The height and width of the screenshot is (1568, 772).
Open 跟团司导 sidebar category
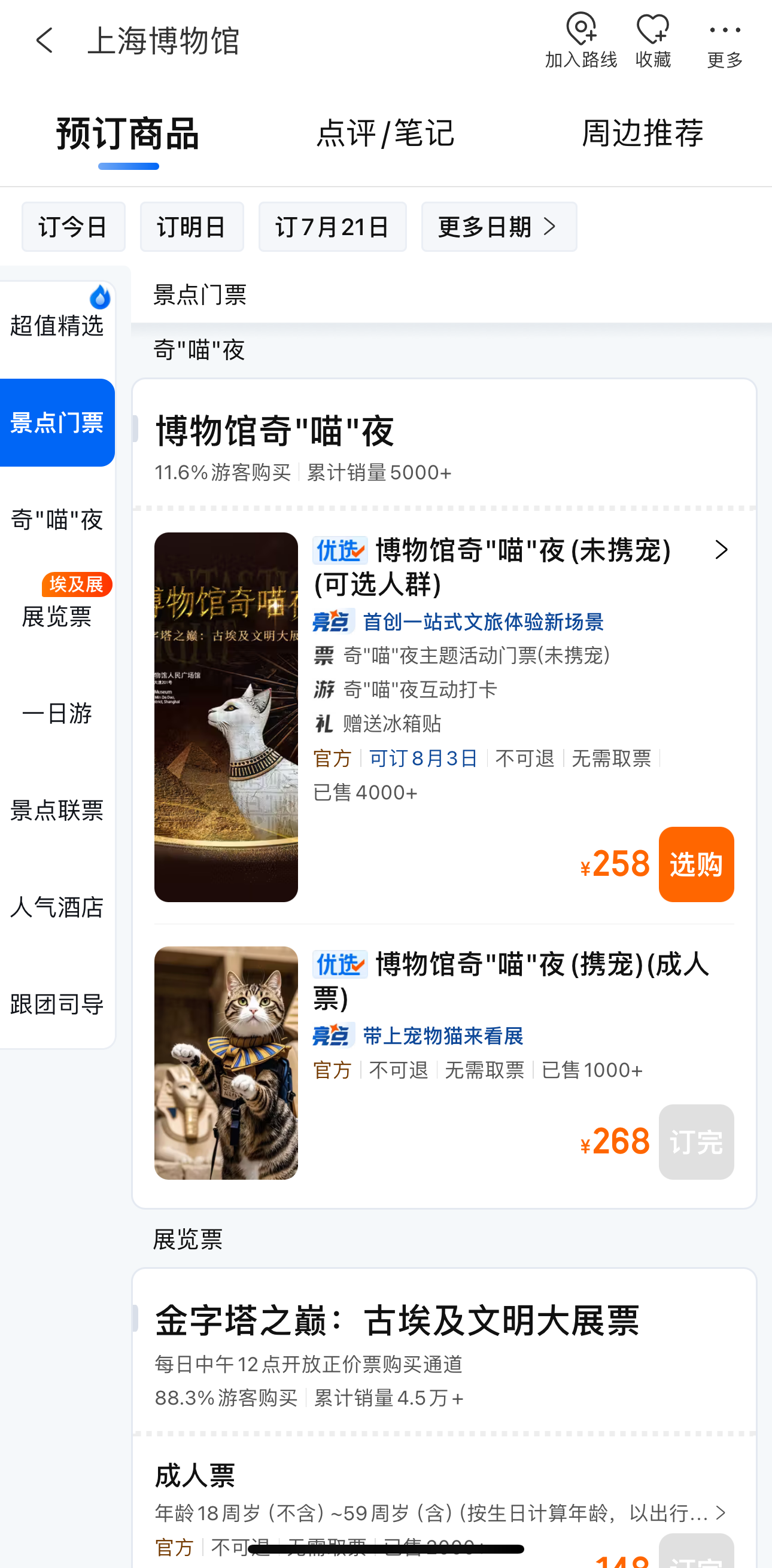57,1004
